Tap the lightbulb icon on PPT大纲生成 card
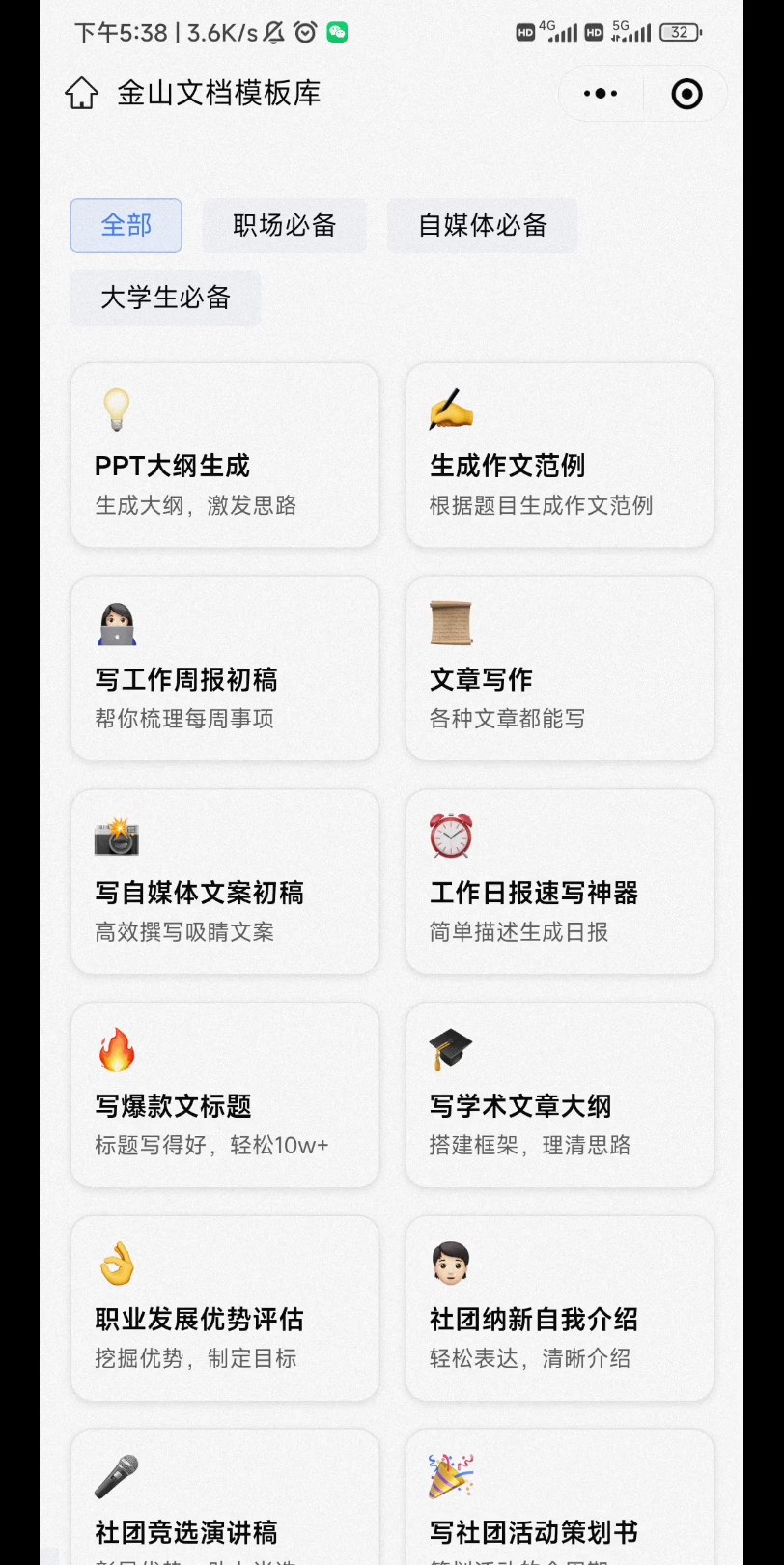The height and width of the screenshot is (1565, 784). (x=116, y=410)
